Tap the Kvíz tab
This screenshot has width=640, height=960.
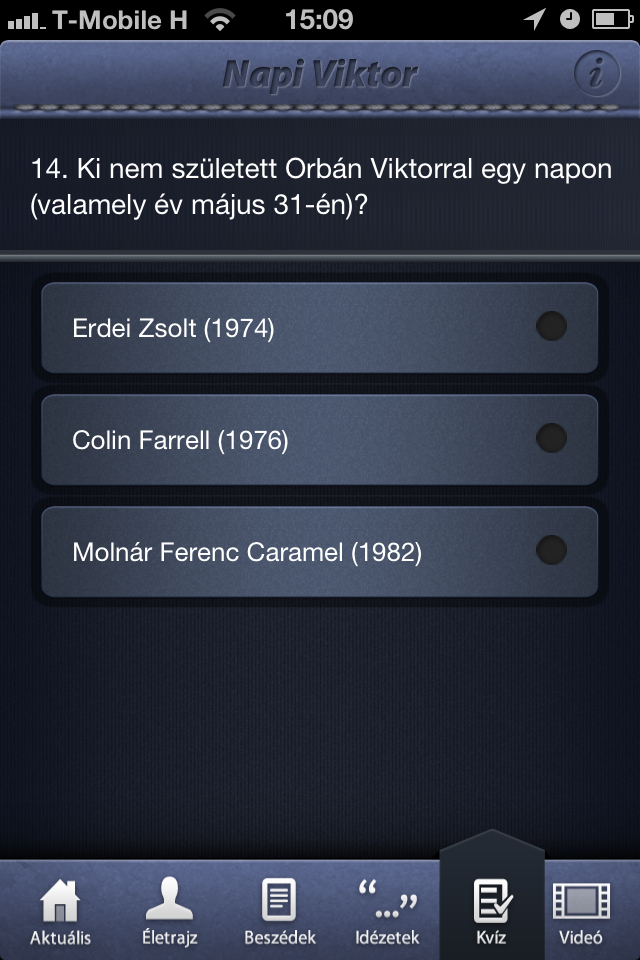click(492, 910)
